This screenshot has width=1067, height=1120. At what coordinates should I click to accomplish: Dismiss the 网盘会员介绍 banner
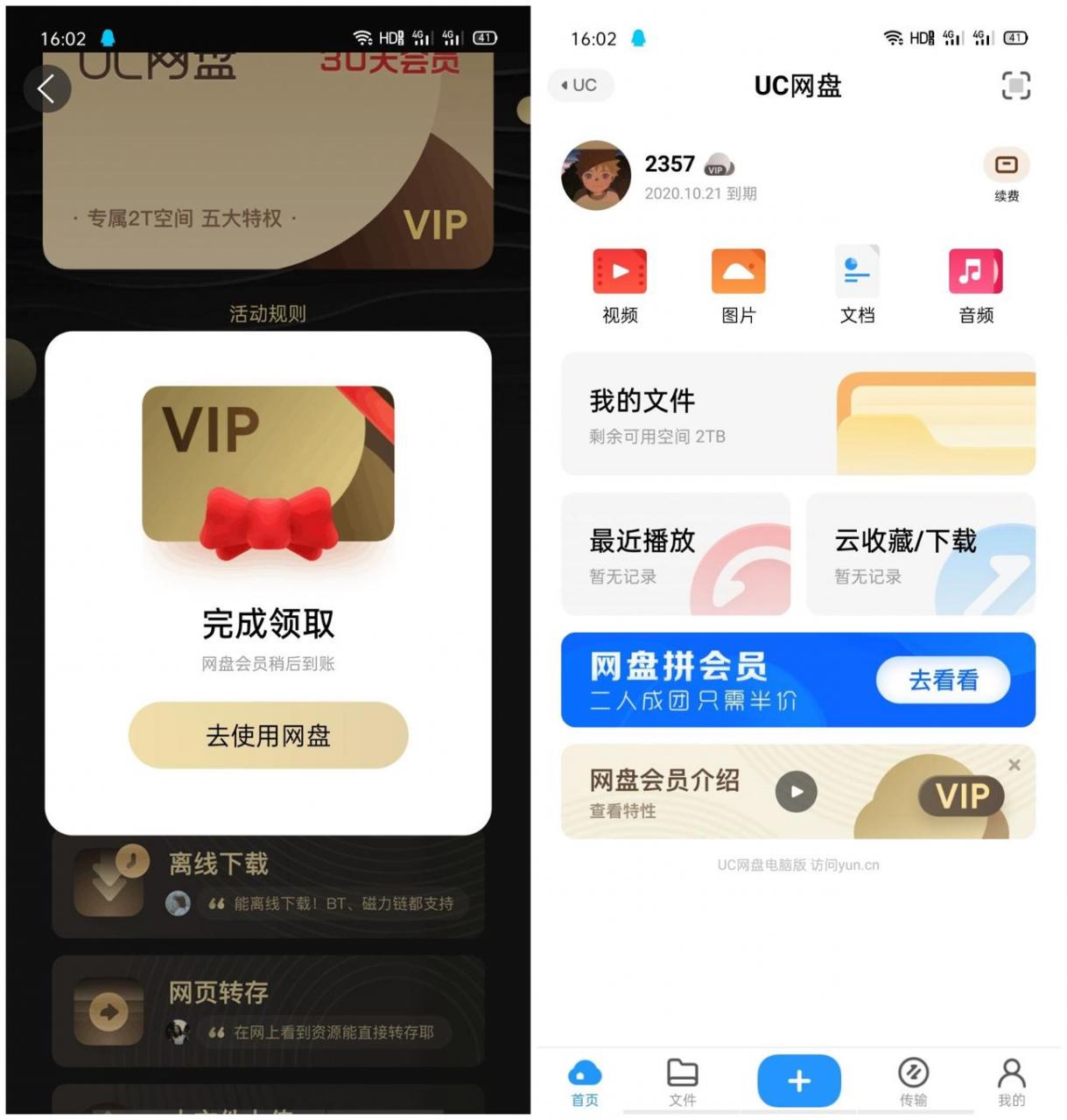point(1014,766)
